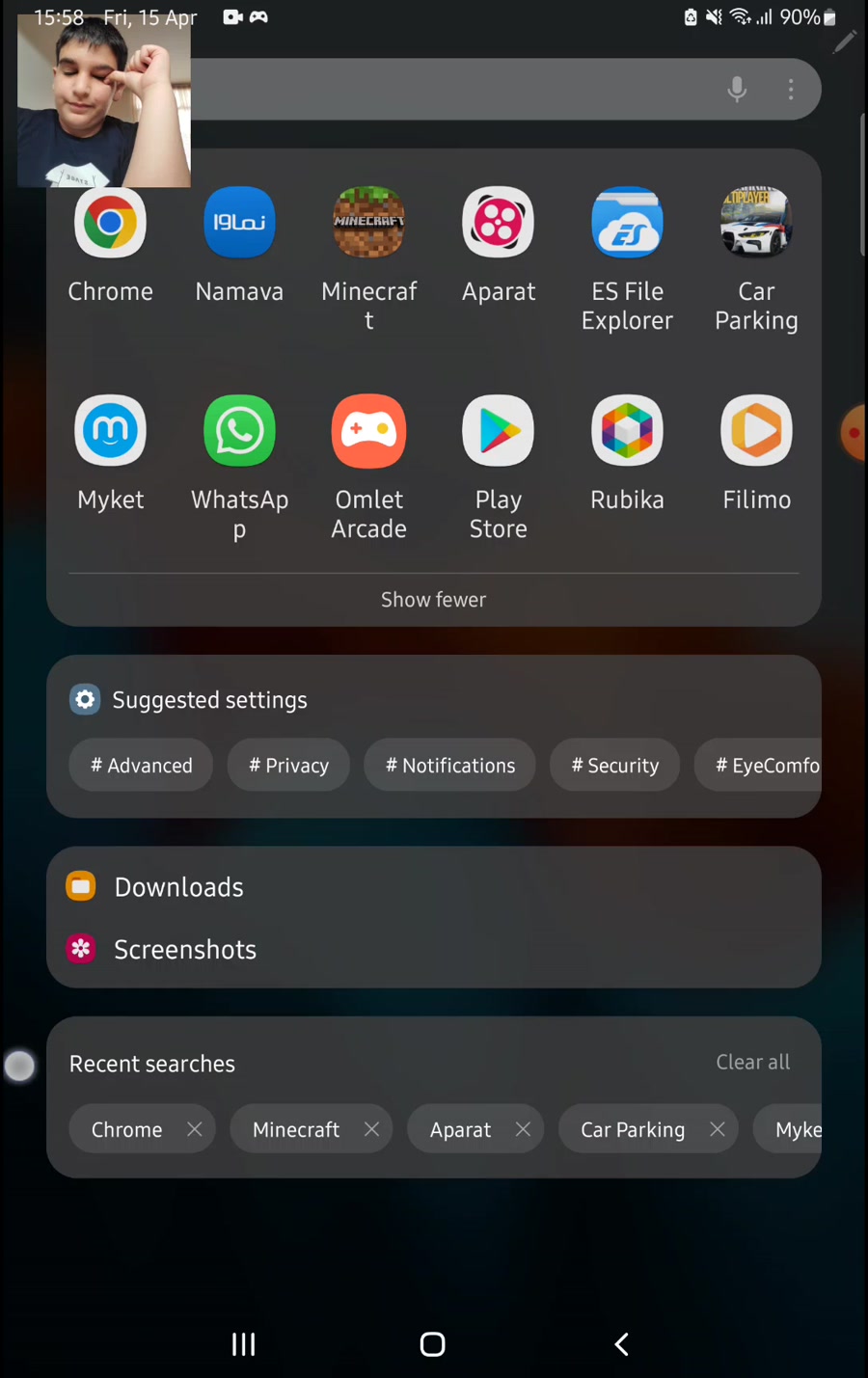The height and width of the screenshot is (1378, 868).
Task: Launch Omlet Arcade
Action: click(x=368, y=431)
